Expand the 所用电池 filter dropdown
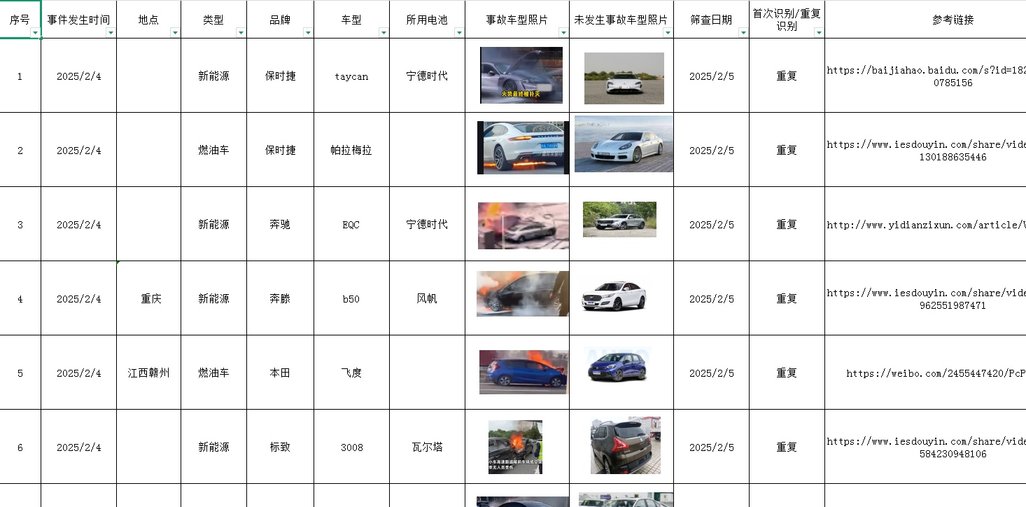Screen dimensions: 1026x507 (459, 33)
